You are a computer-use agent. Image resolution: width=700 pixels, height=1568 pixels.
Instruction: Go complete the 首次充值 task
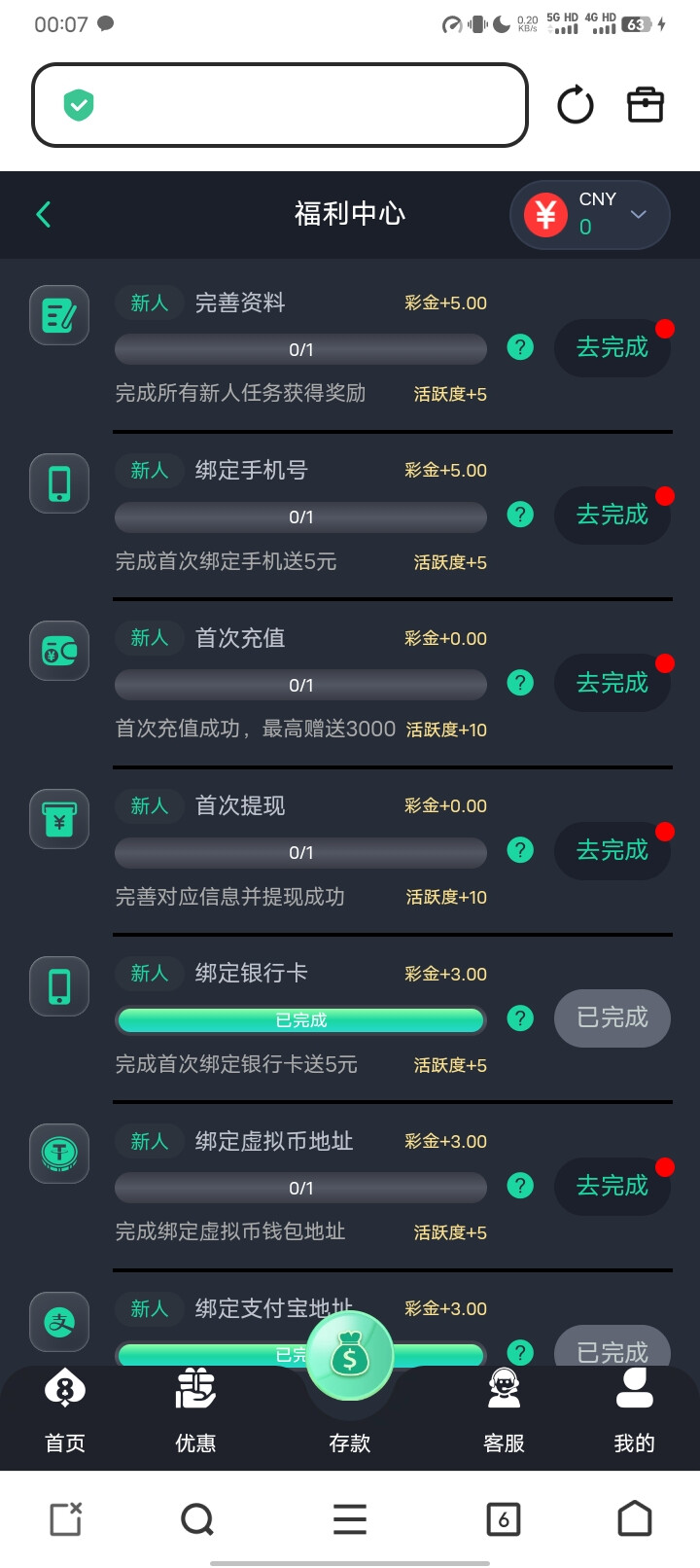[612, 683]
